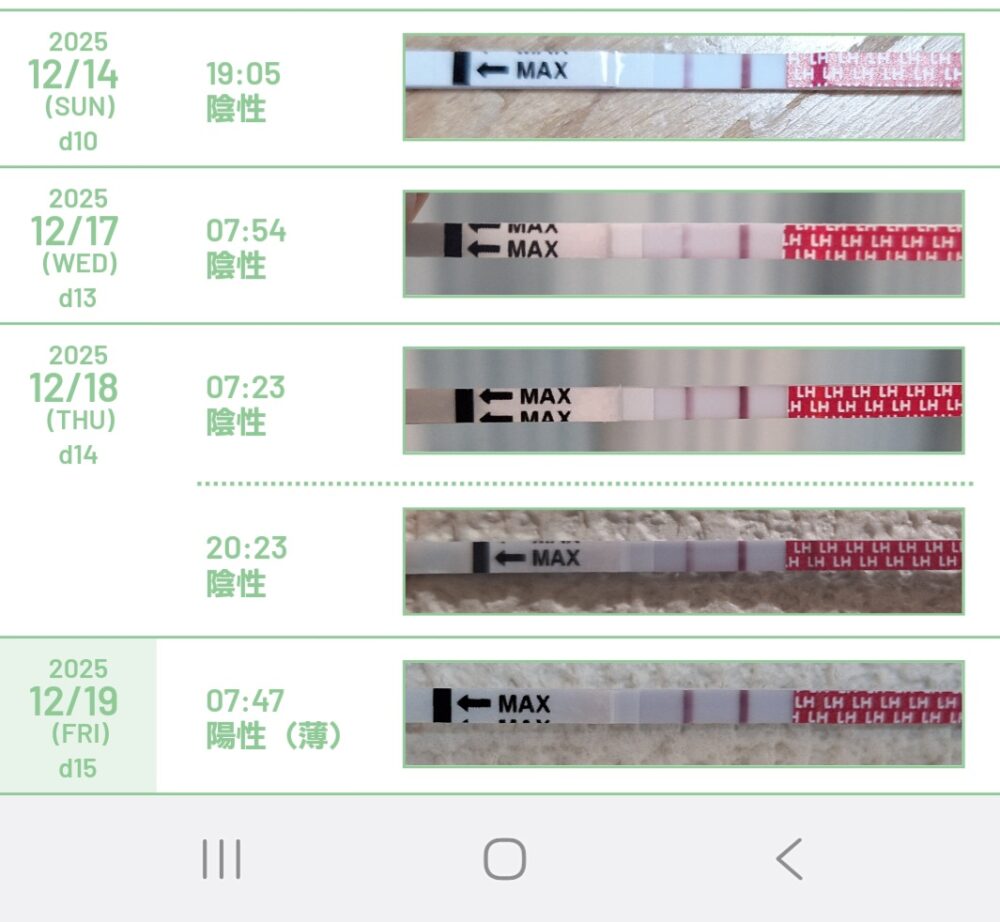
Task: Open the 12/19 07:47 positive test photo
Action: click(x=683, y=714)
